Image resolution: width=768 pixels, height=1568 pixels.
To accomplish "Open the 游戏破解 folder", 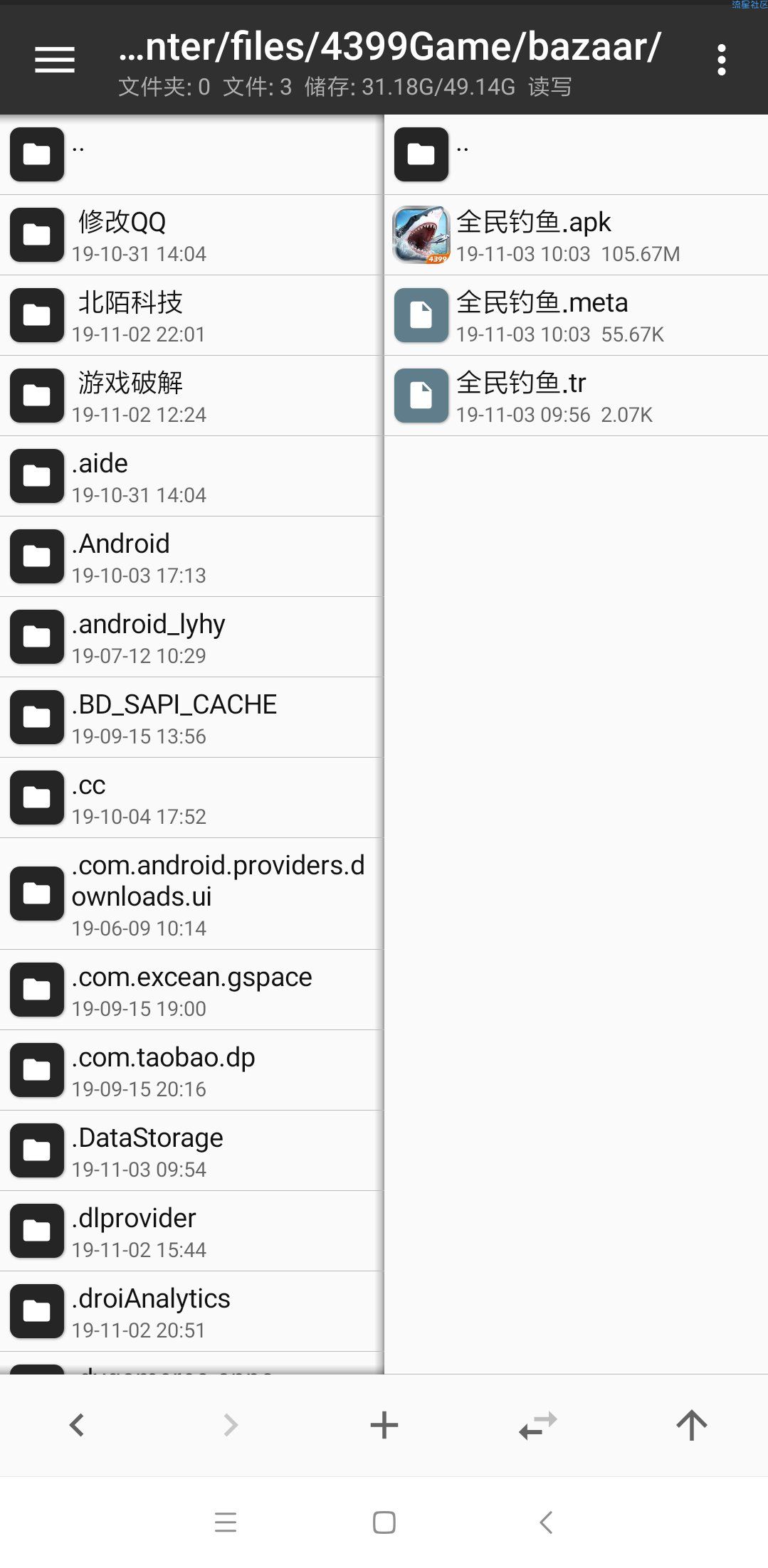I will pos(192,396).
